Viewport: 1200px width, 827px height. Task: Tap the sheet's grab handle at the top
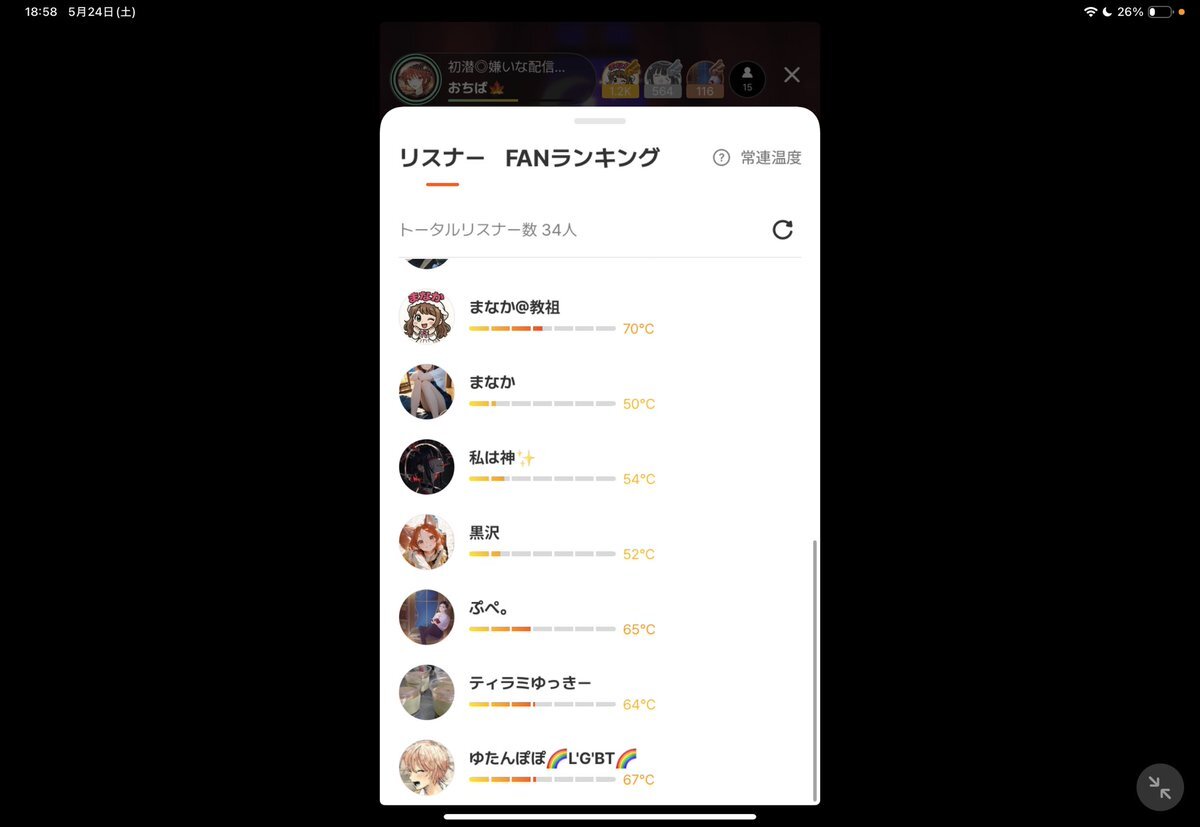click(600, 120)
